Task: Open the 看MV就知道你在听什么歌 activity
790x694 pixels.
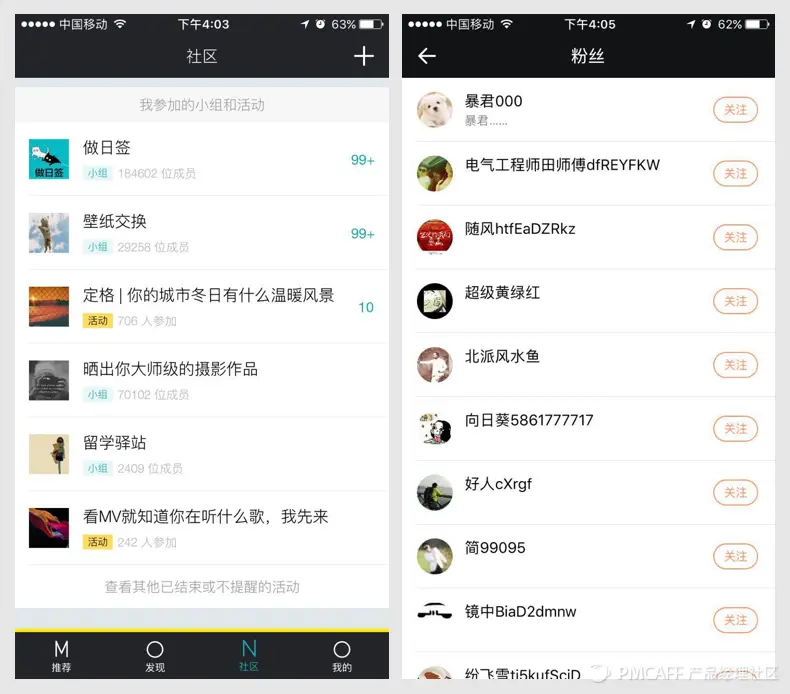Action: point(202,528)
